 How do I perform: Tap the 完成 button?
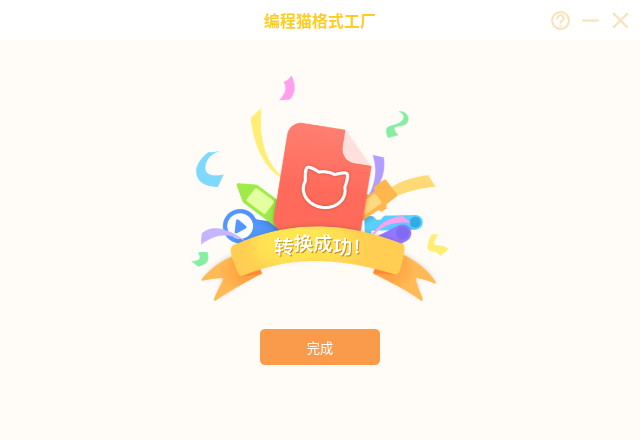319,347
